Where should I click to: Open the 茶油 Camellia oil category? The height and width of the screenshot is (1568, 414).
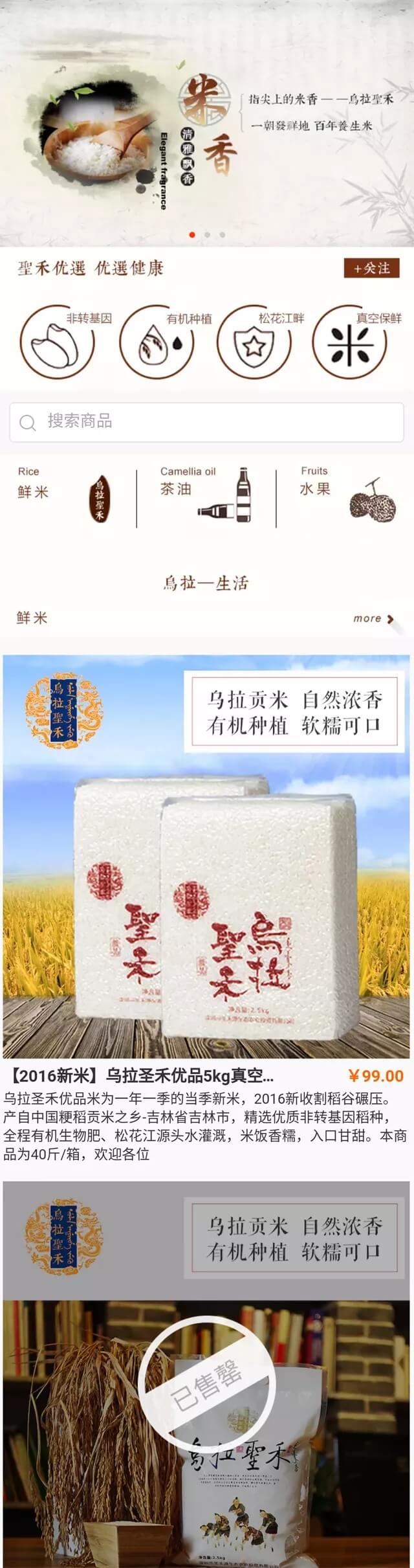coord(206,496)
